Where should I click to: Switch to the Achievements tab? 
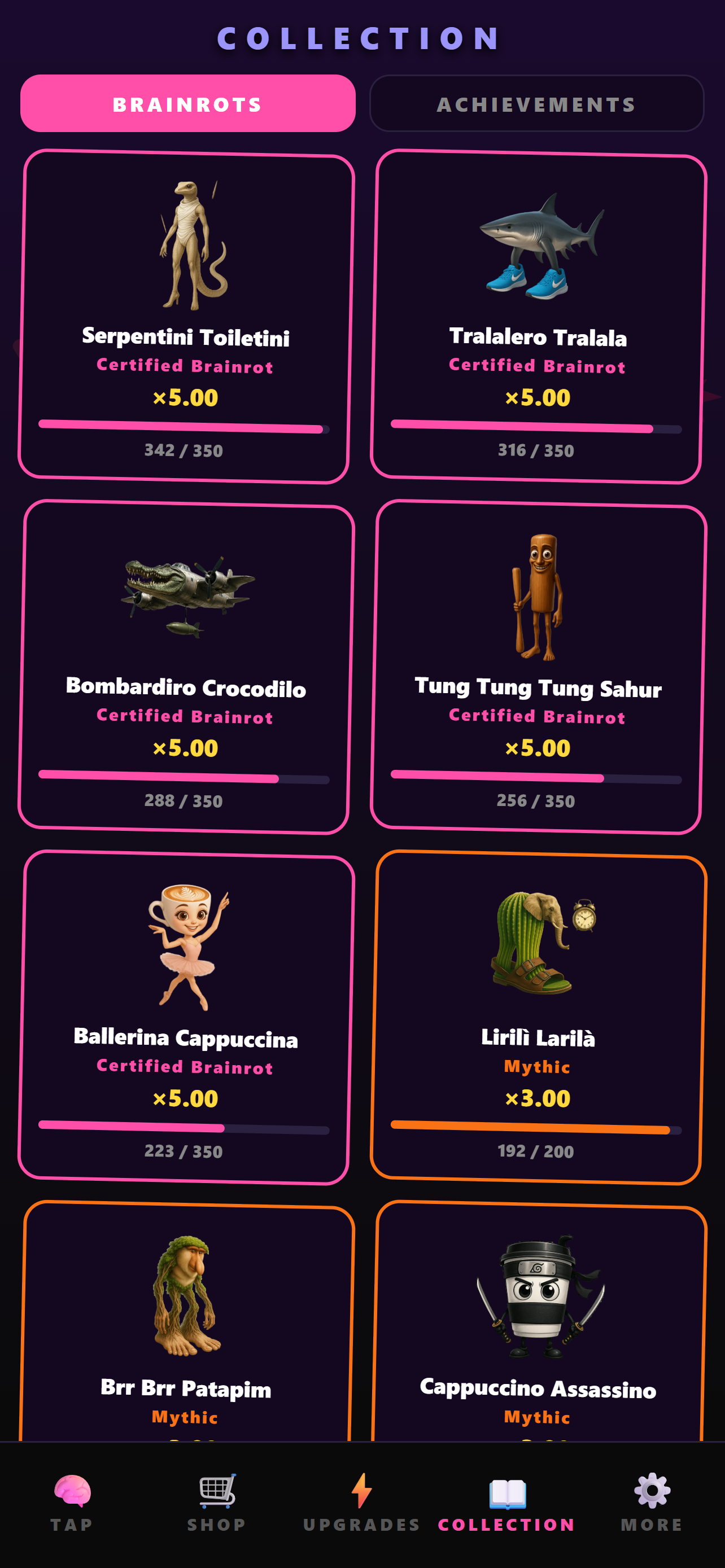[536, 103]
